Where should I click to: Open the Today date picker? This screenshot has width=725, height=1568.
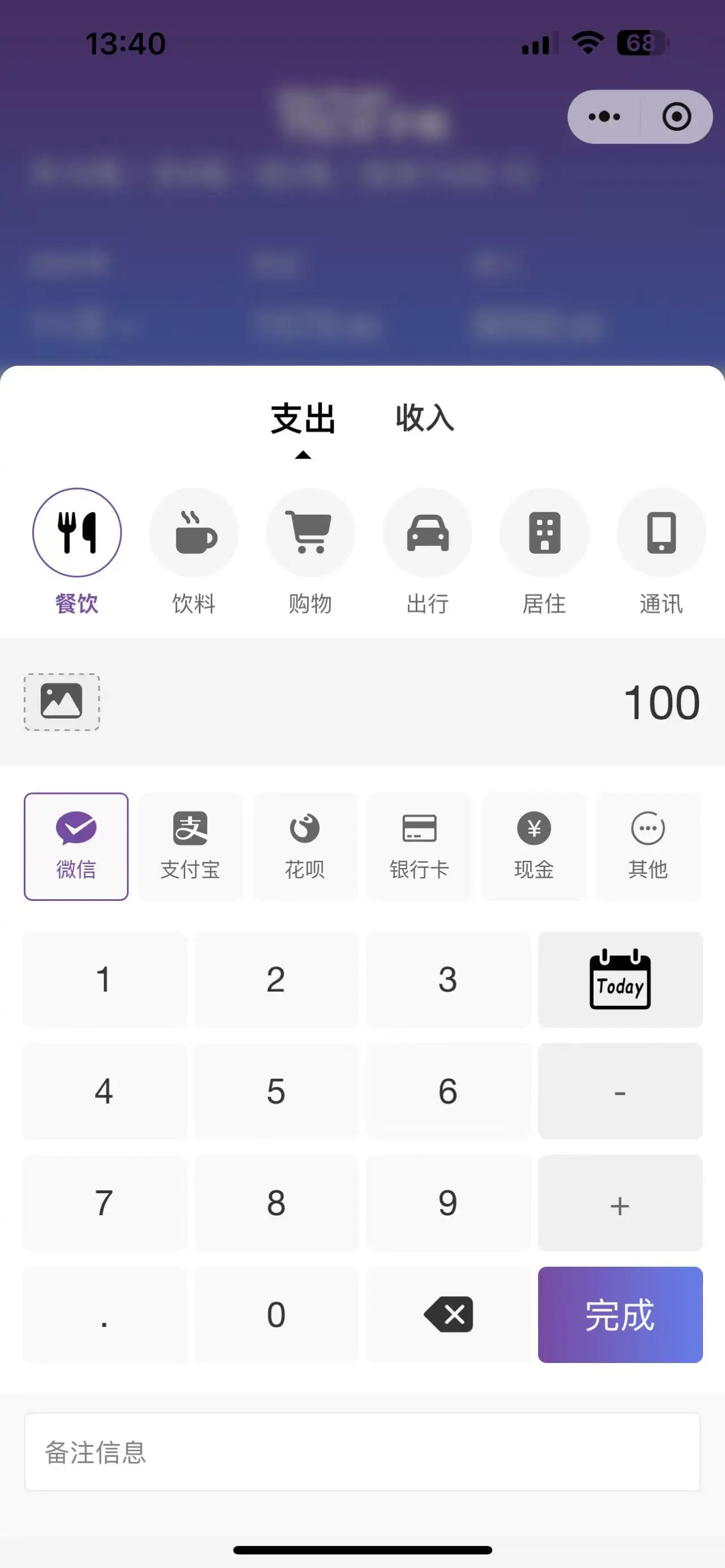620,980
